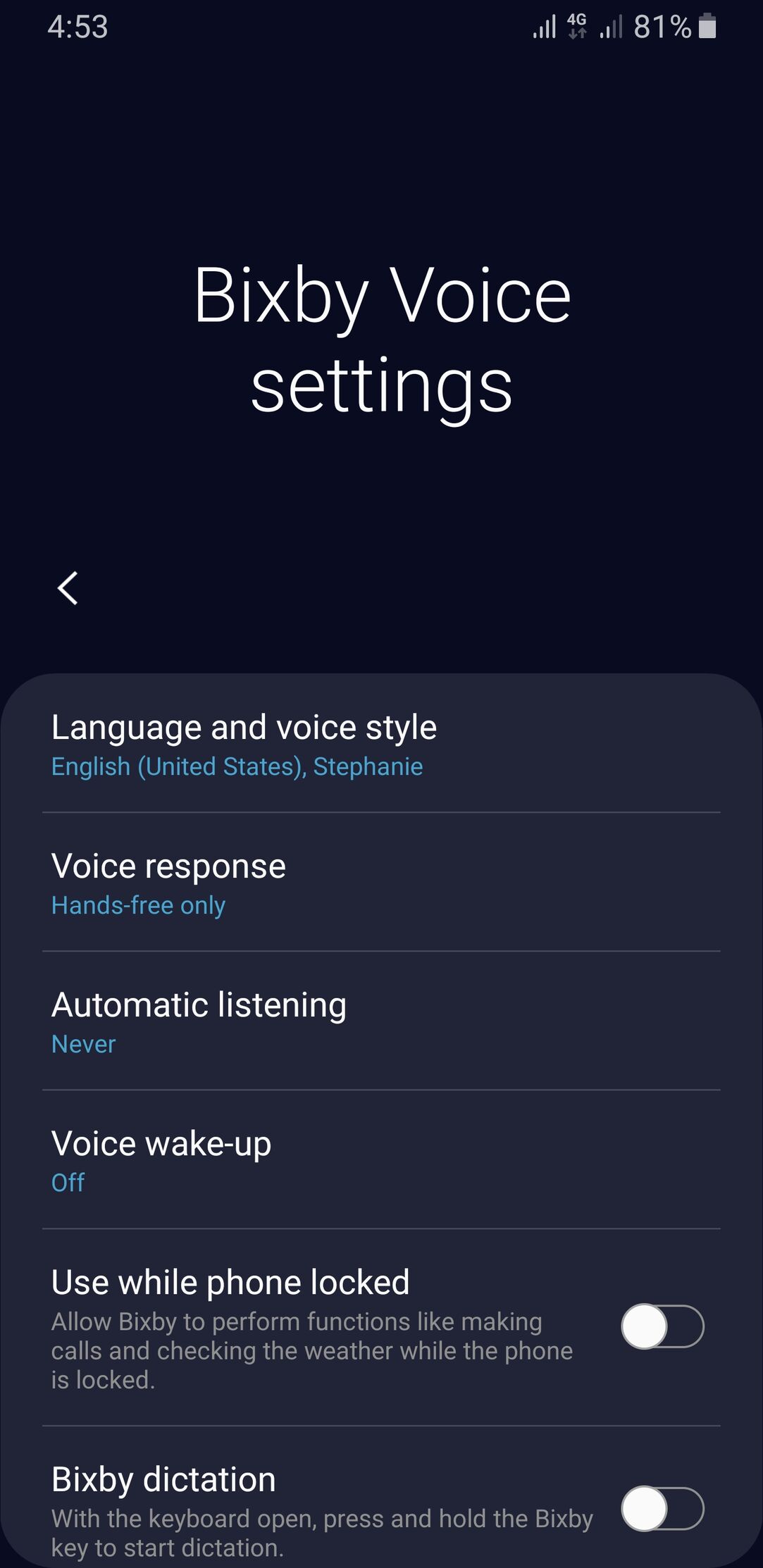
Task: Turn on Bixby dictation
Action: 662,1509
